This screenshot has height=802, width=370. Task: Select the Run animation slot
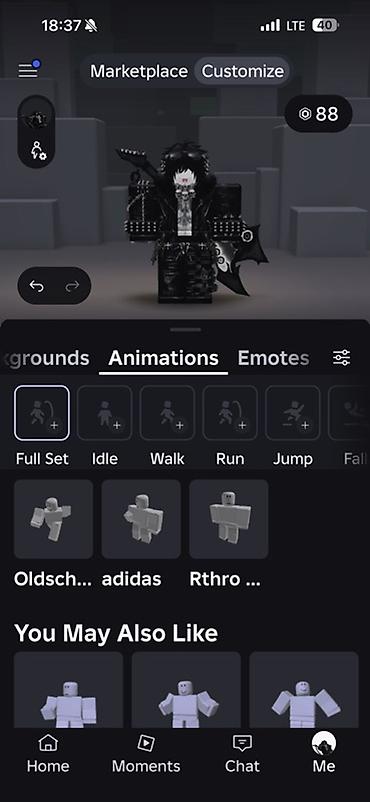(x=230, y=413)
